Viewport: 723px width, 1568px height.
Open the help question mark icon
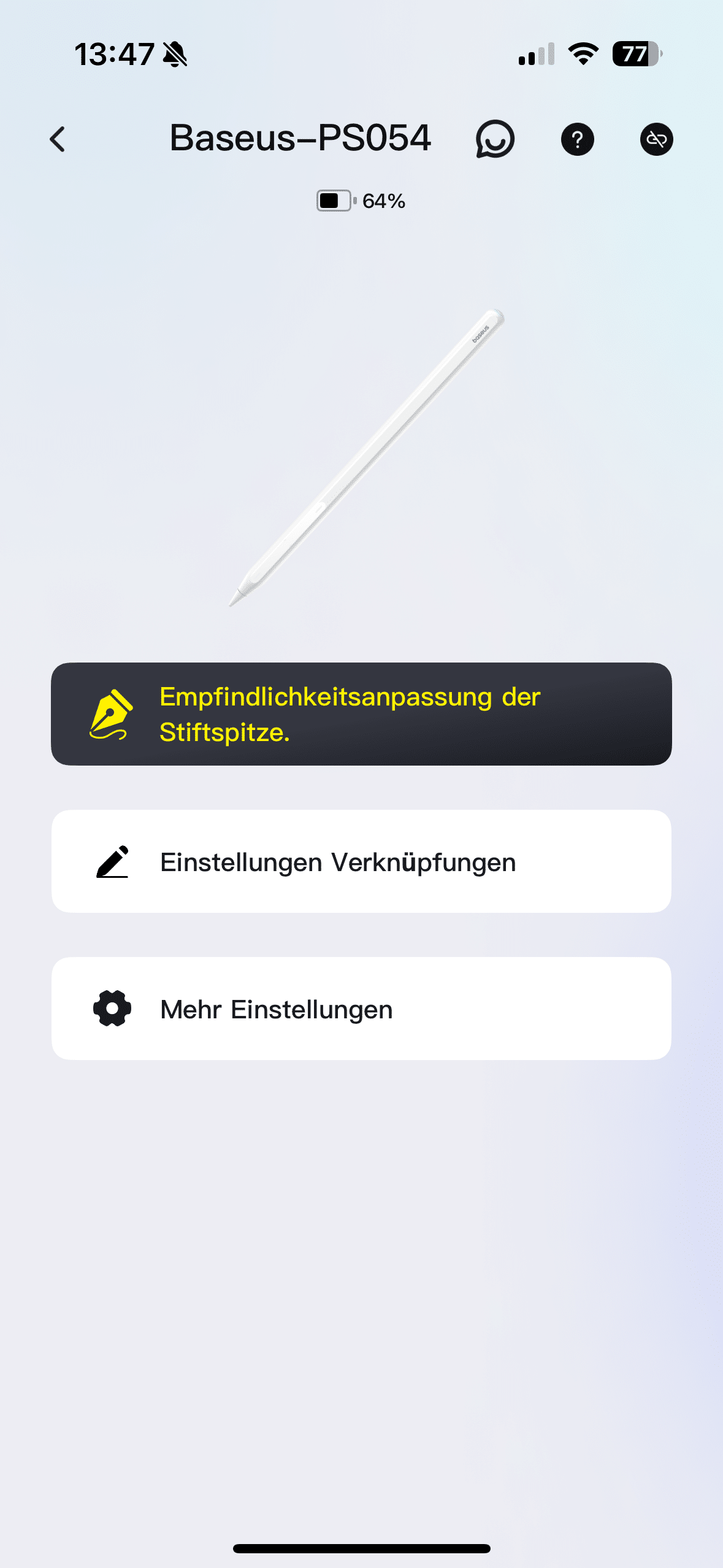[x=577, y=139]
